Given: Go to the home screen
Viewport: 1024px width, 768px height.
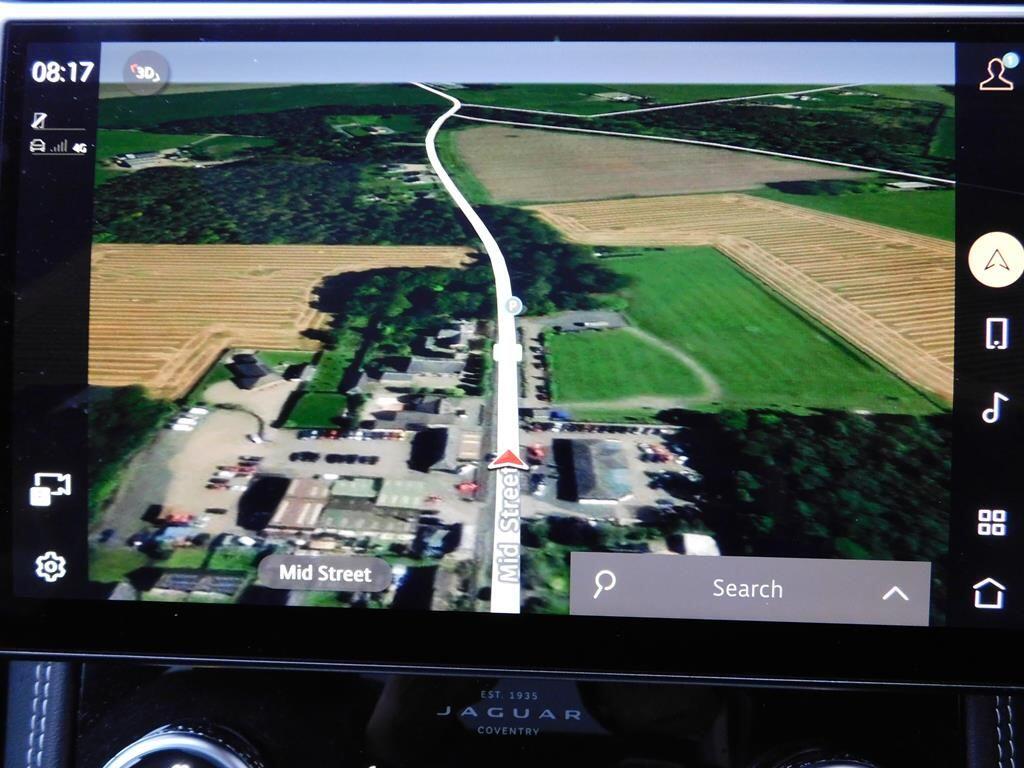Looking at the screenshot, I should click(x=989, y=592).
